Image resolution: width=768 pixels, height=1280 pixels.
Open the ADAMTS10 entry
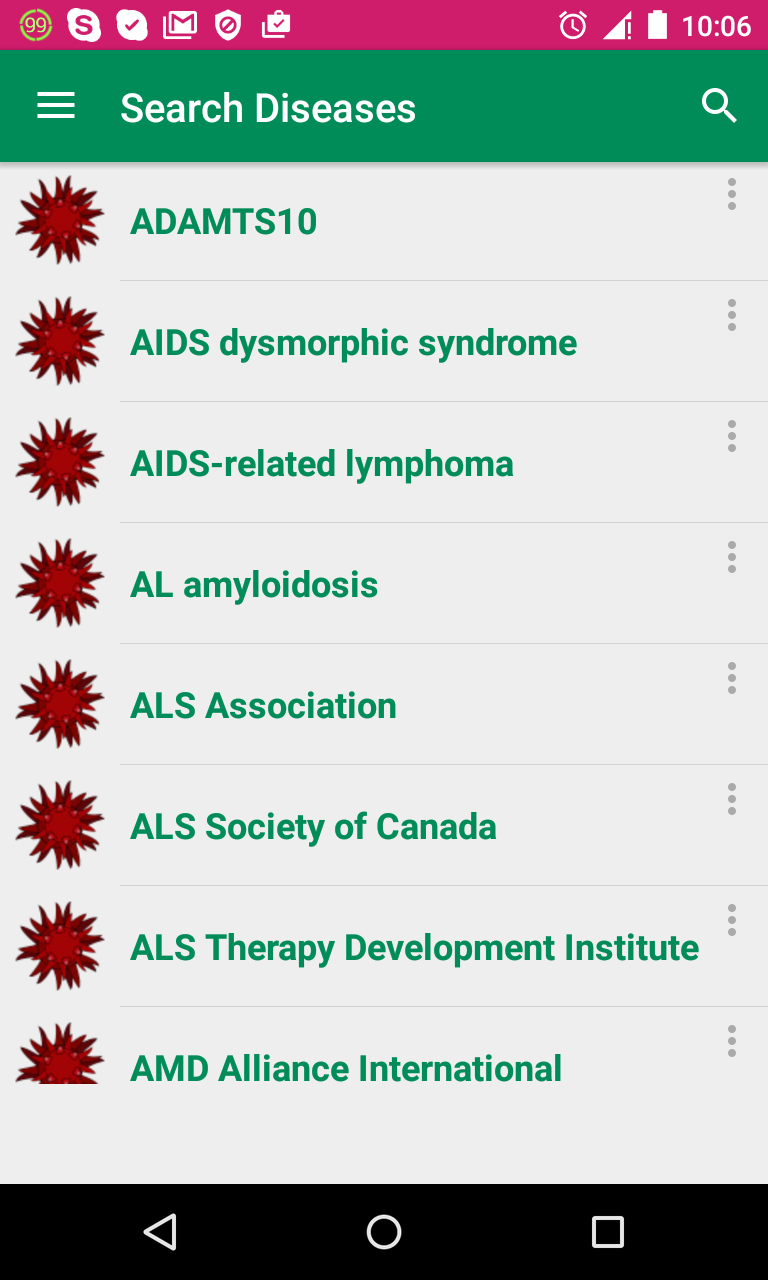click(x=224, y=222)
